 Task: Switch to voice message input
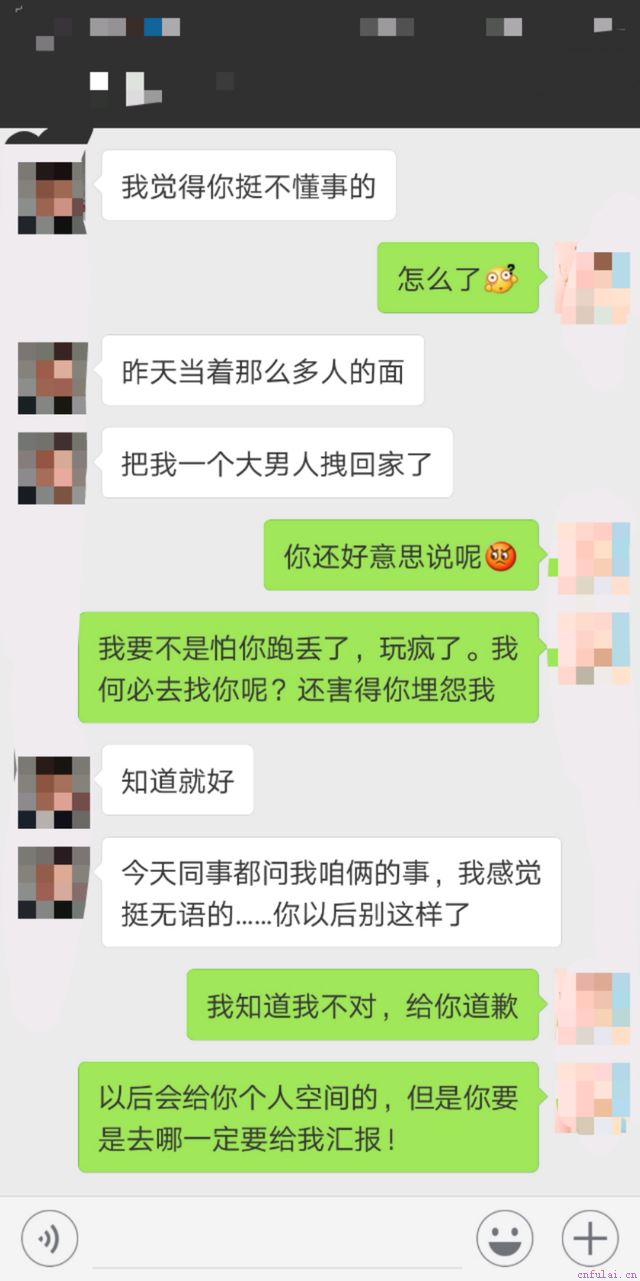[50, 1239]
